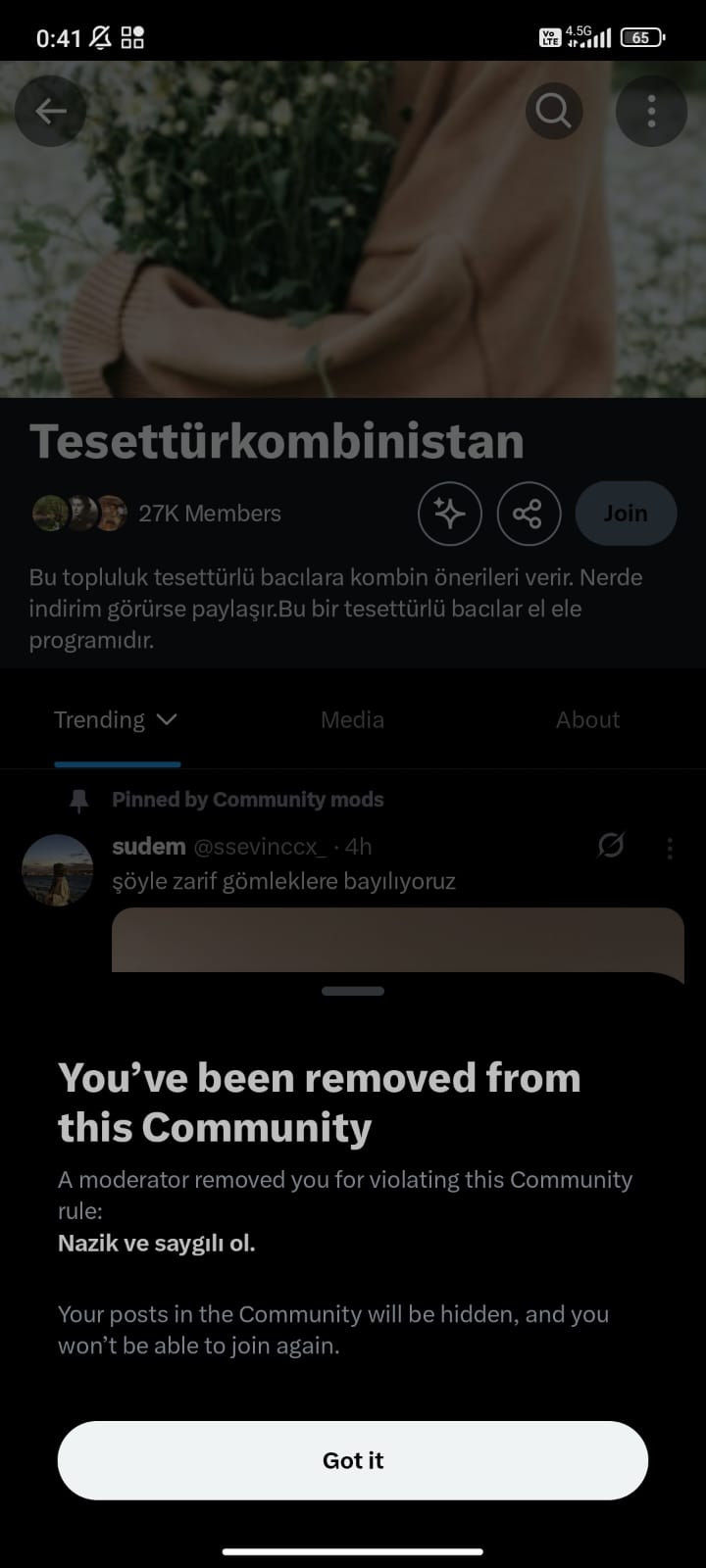Image resolution: width=706 pixels, height=1568 pixels.
Task: View the 27K Members list
Action: 209,514
